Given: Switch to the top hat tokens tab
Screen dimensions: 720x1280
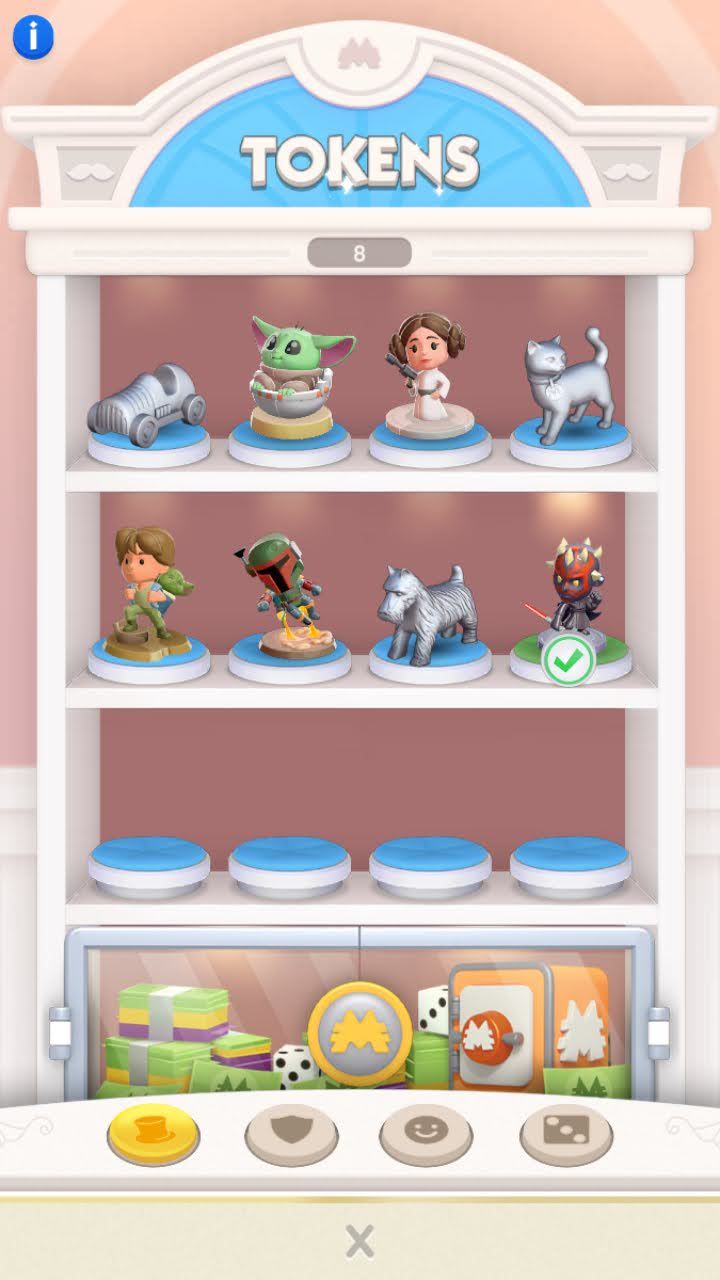Looking at the screenshot, I should [x=153, y=1133].
